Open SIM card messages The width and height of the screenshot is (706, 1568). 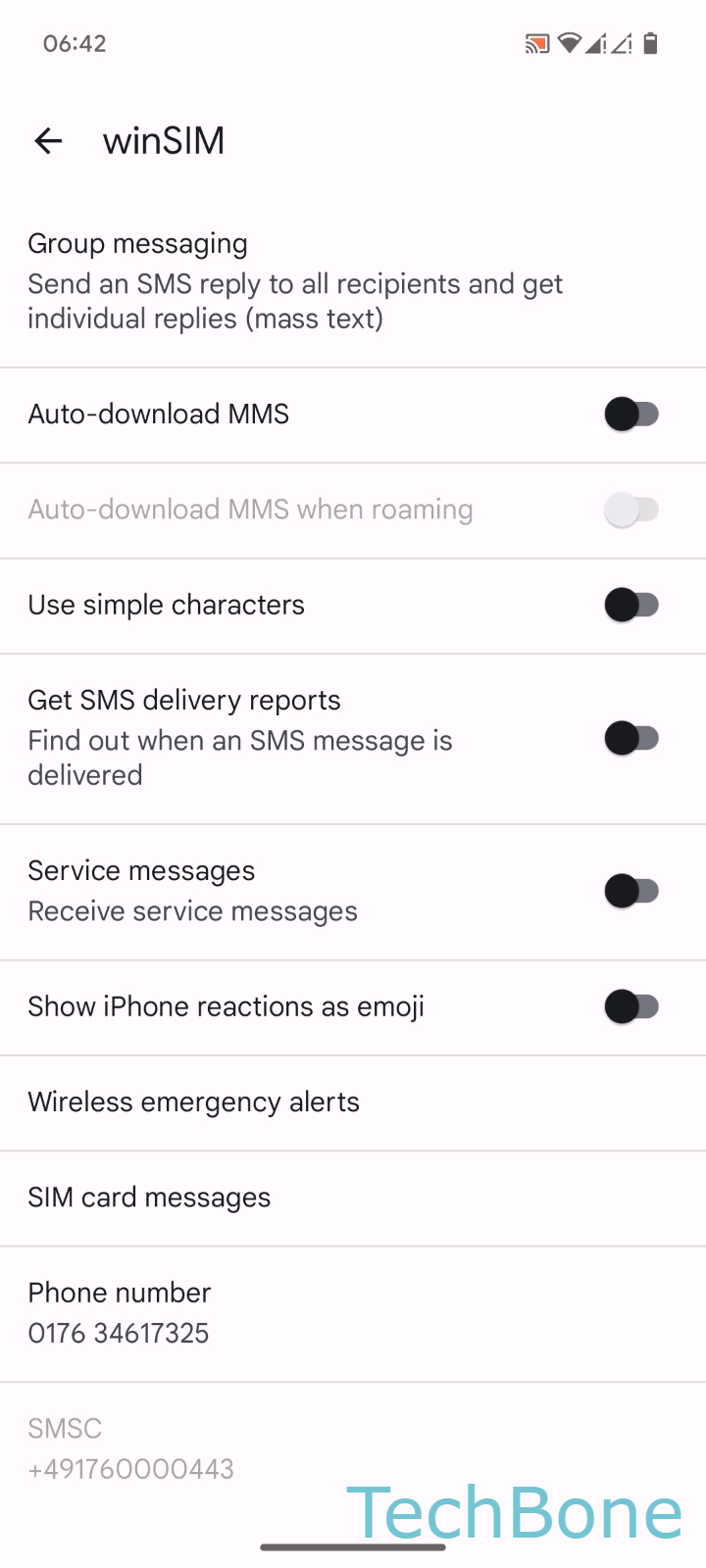pos(149,1198)
